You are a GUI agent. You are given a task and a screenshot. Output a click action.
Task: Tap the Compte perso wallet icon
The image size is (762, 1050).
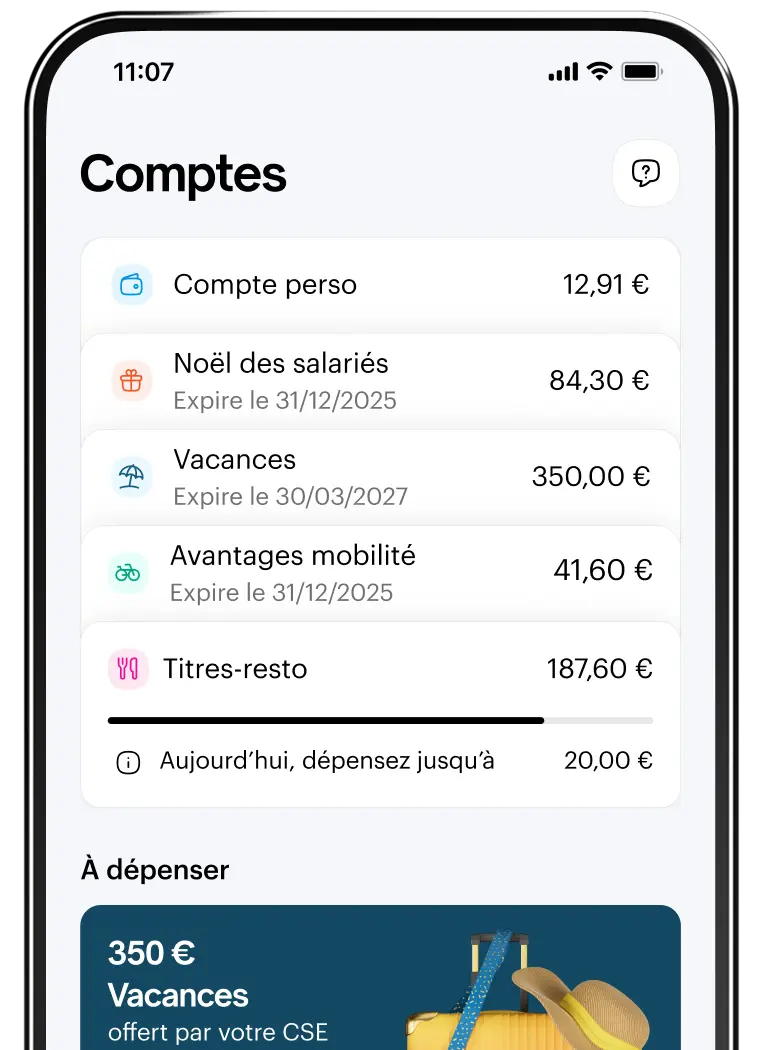(x=131, y=284)
